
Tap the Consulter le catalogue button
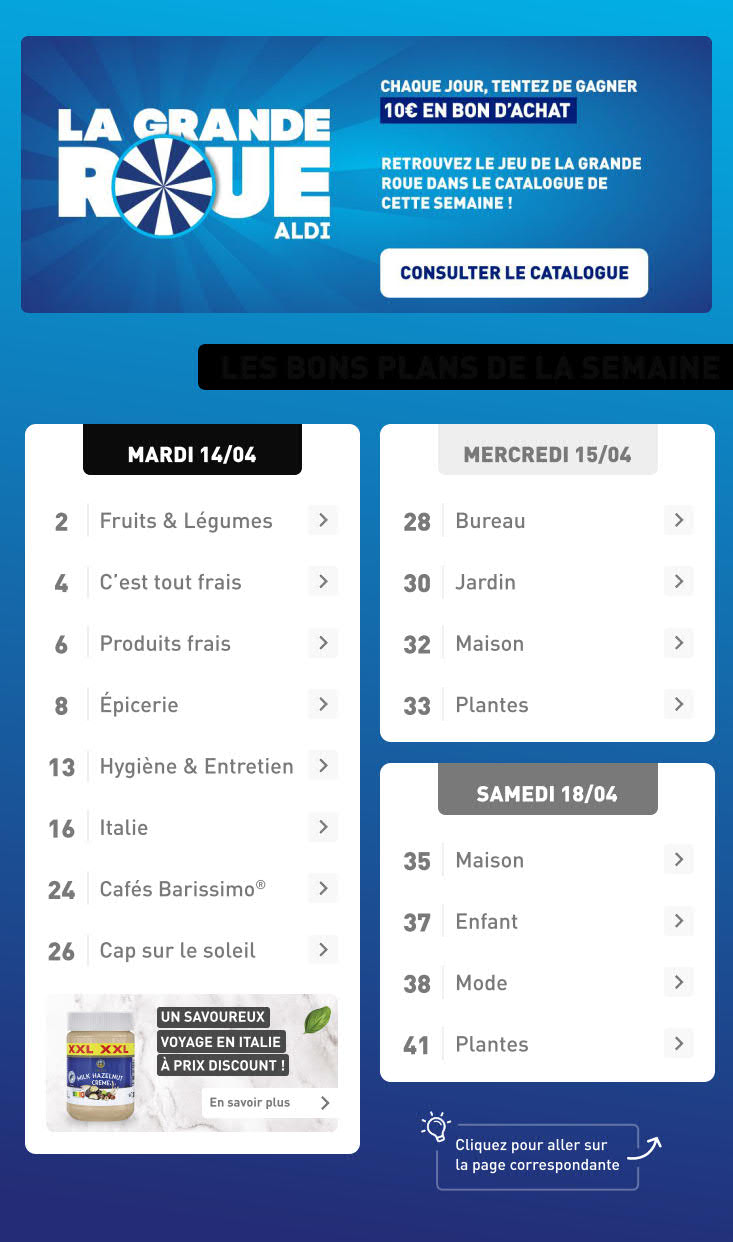click(513, 273)
